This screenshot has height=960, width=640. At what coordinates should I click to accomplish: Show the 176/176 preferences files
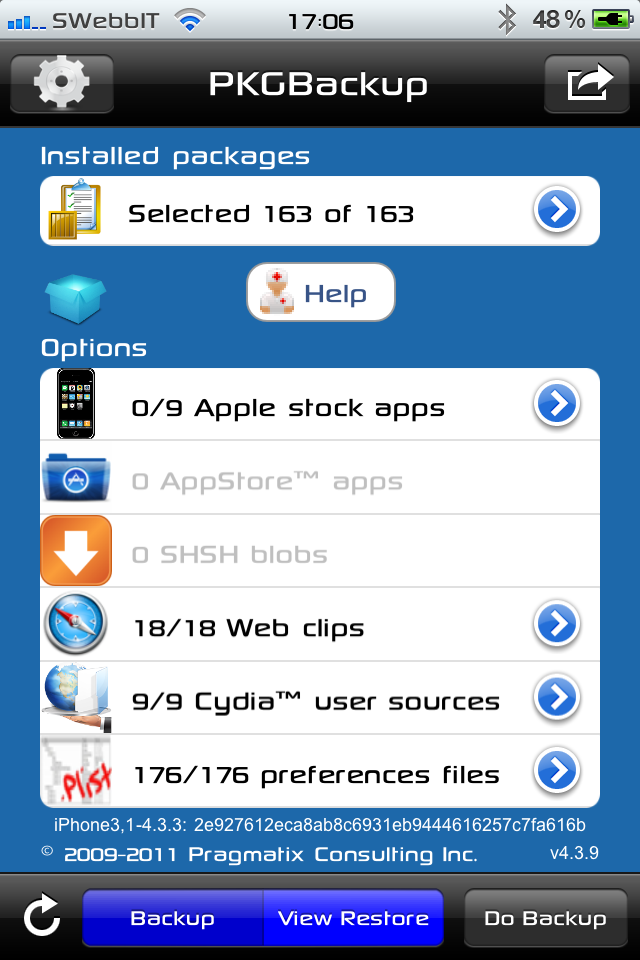[320, 772]
